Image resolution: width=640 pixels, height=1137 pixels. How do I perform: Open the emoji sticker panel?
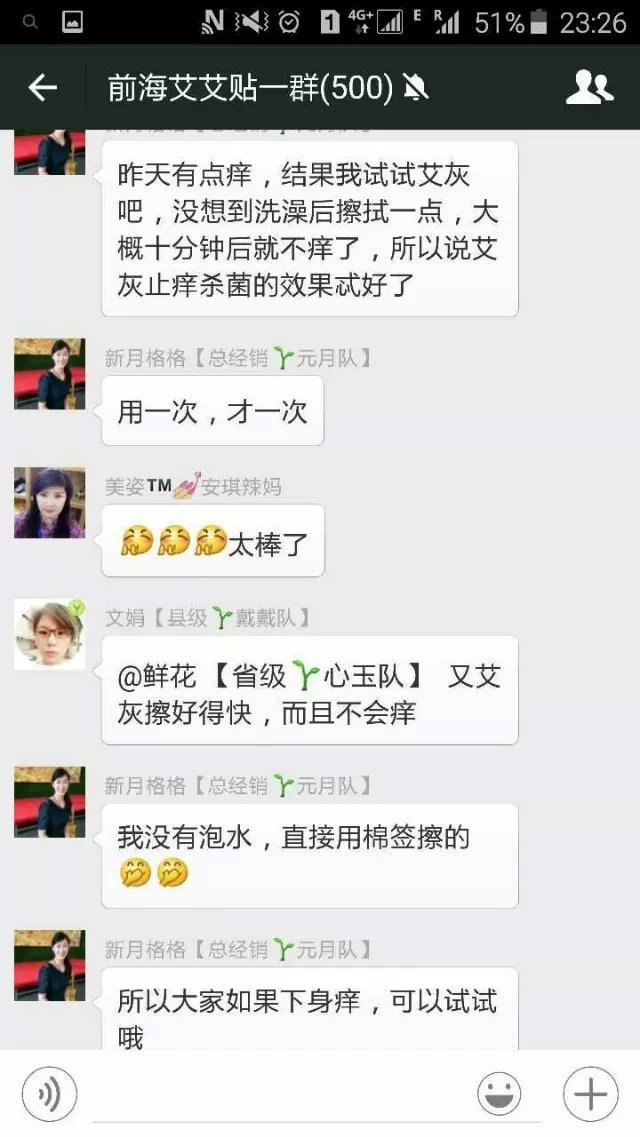[x=498, y=1093]
